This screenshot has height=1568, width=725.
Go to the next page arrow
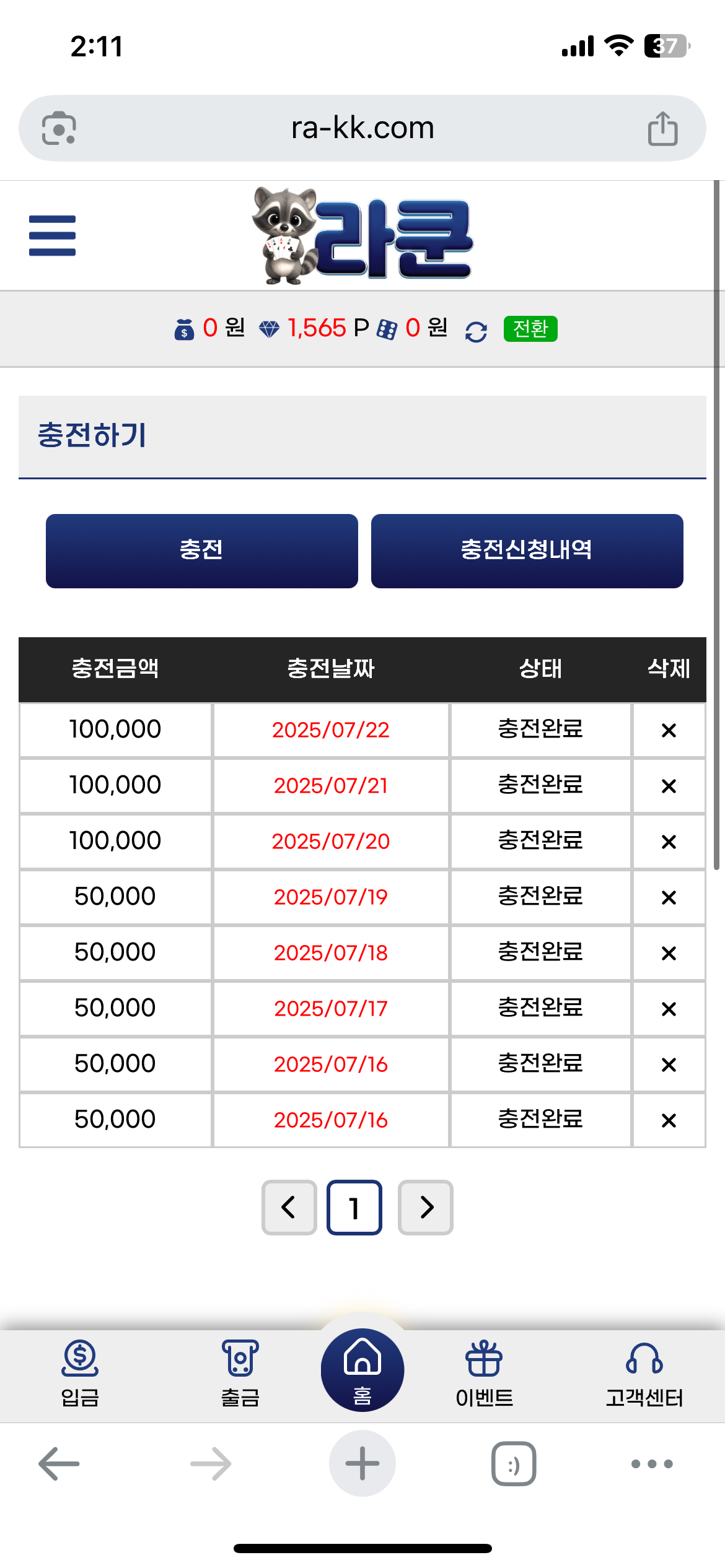click(x=426, y=1207)
